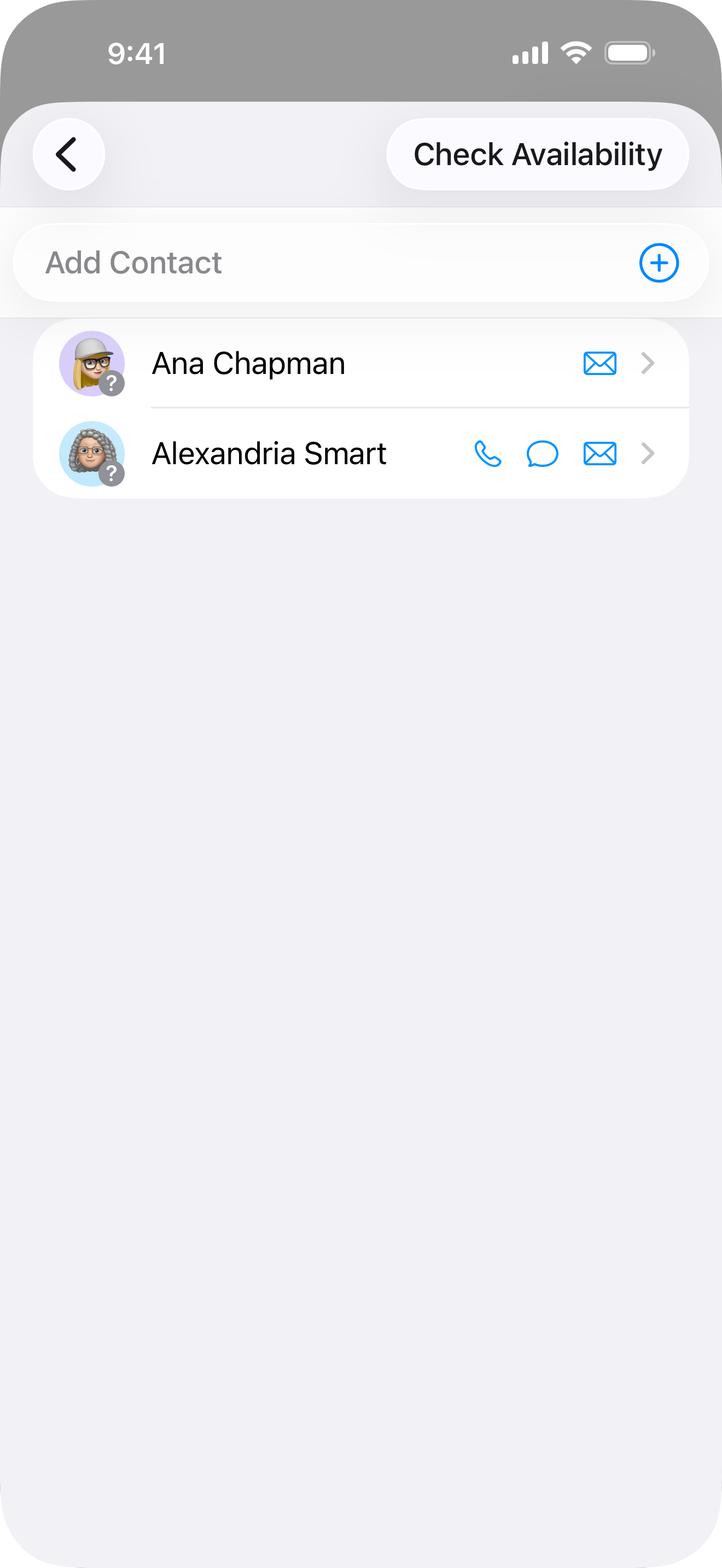Email Ana Chapman via envelope icon
Screen dimensions: 722x1568
click(599, 364)
